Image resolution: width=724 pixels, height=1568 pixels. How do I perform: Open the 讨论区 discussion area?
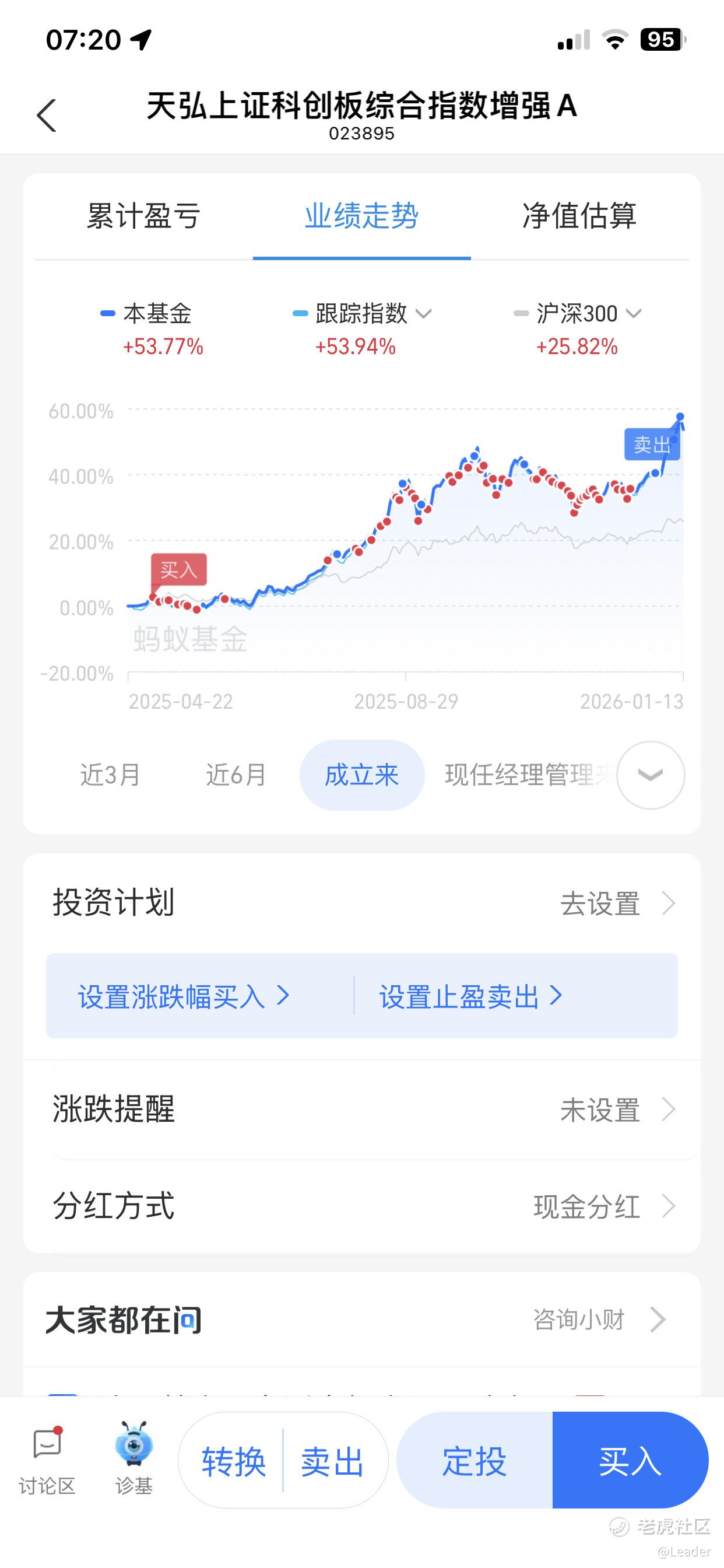[47, 1459]
